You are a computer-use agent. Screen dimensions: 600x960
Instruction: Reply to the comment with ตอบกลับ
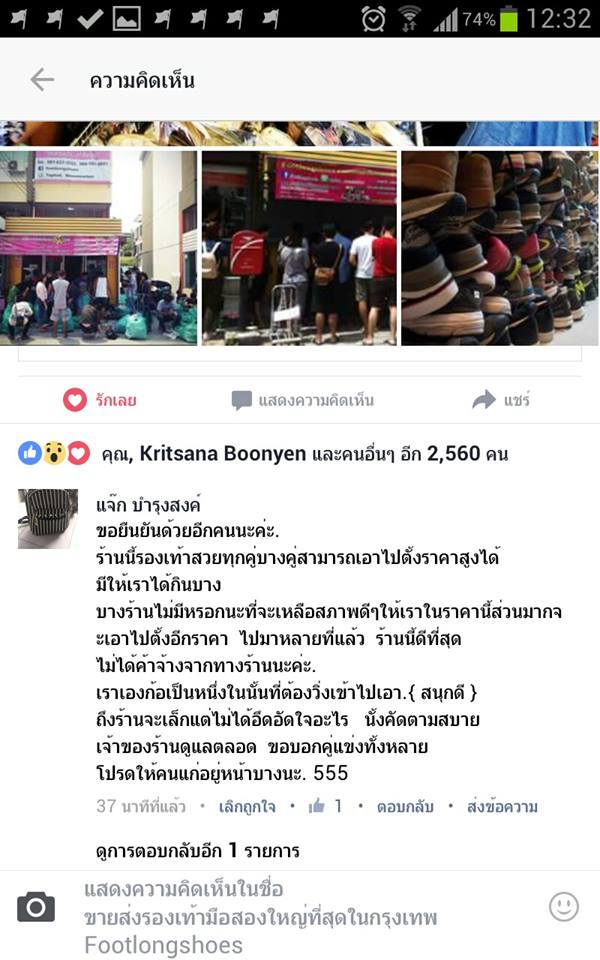click(403, 806)
